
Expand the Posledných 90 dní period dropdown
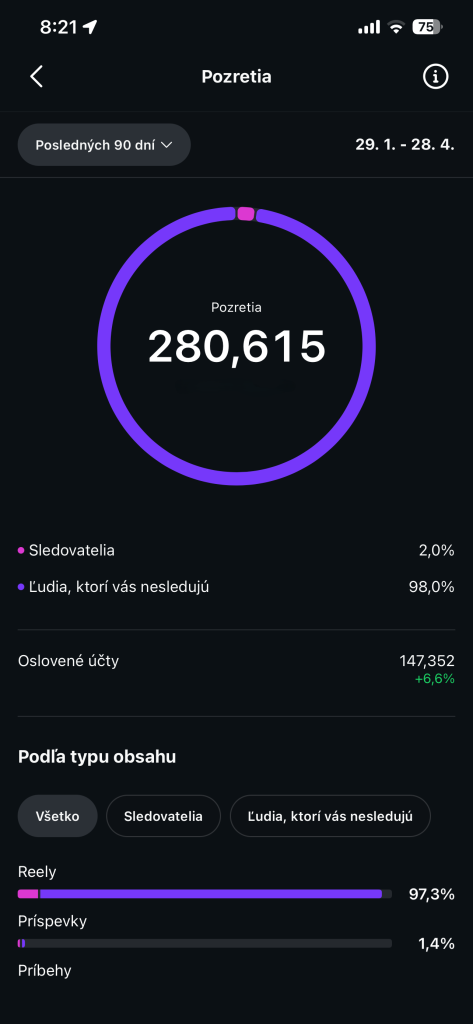click(104, 144)
